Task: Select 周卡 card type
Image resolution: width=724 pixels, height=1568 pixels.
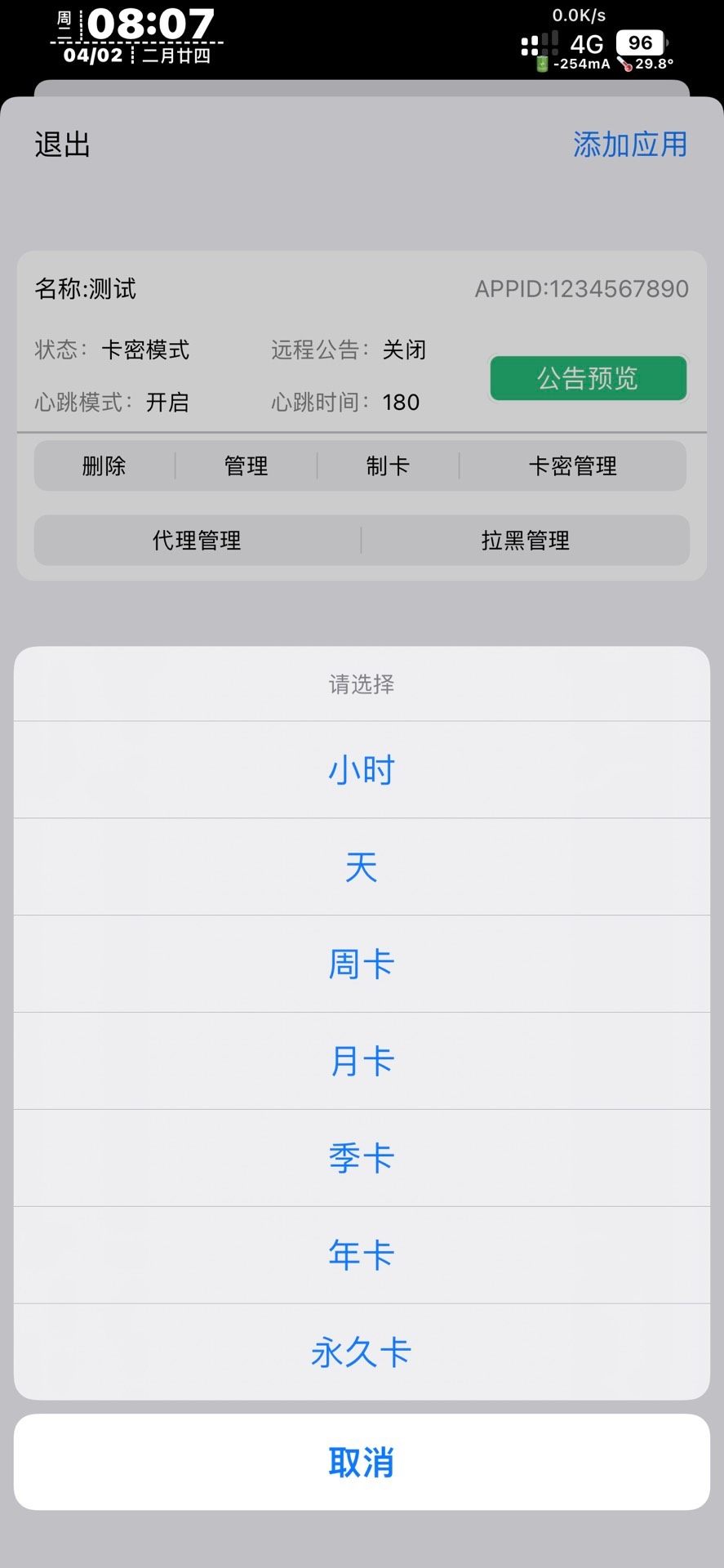Action: [362, 964]
